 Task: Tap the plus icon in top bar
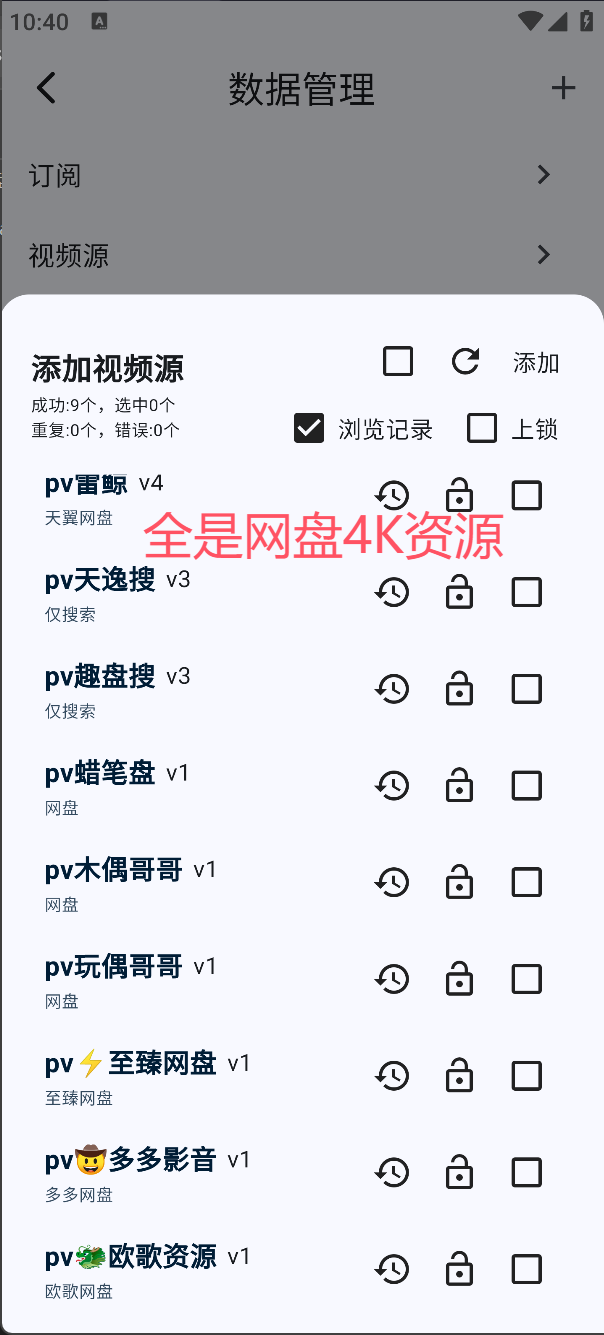tap(563, 88)
